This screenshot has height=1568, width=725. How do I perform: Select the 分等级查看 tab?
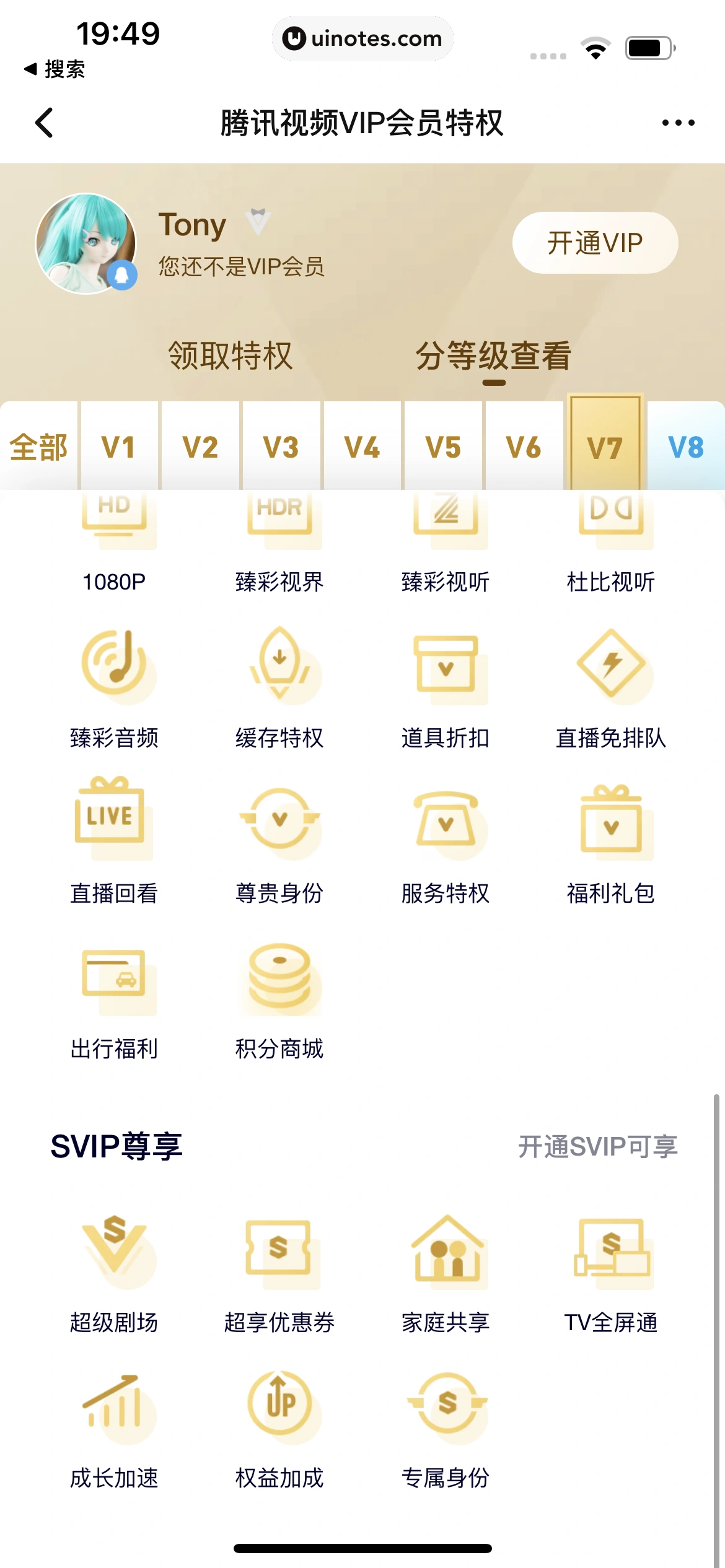pos(493,355)
